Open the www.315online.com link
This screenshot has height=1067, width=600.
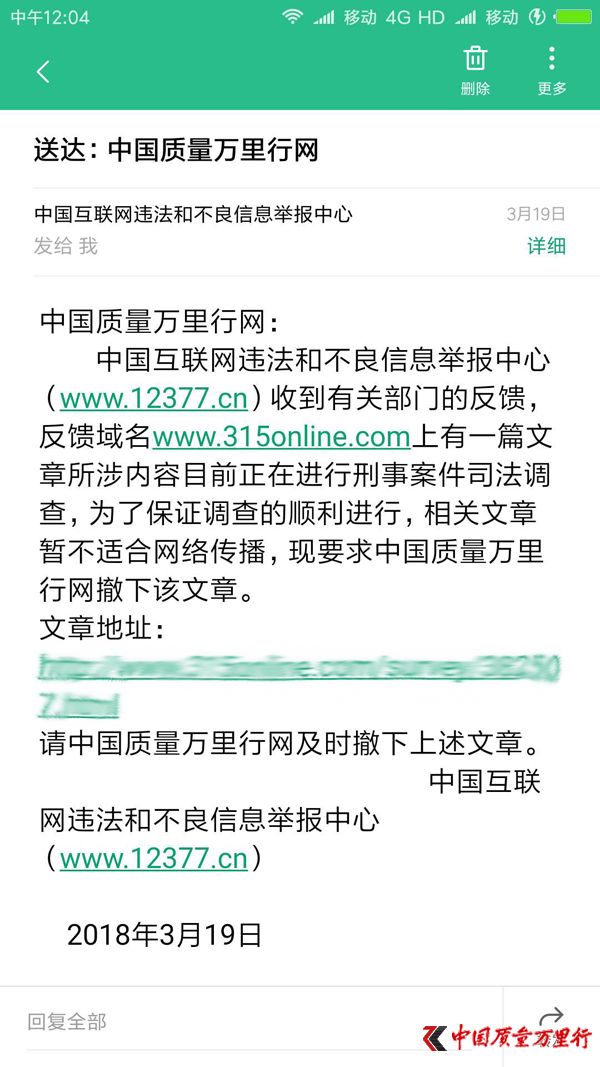click(x=281, y=437)
